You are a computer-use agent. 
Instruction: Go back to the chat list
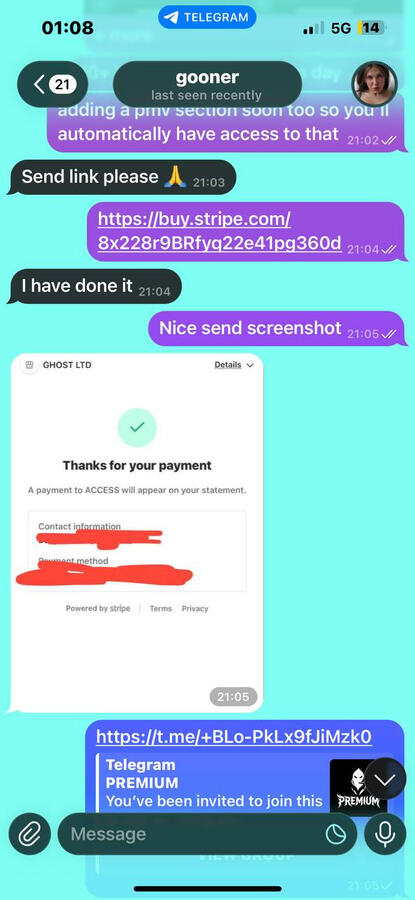[x=52, y=84]
